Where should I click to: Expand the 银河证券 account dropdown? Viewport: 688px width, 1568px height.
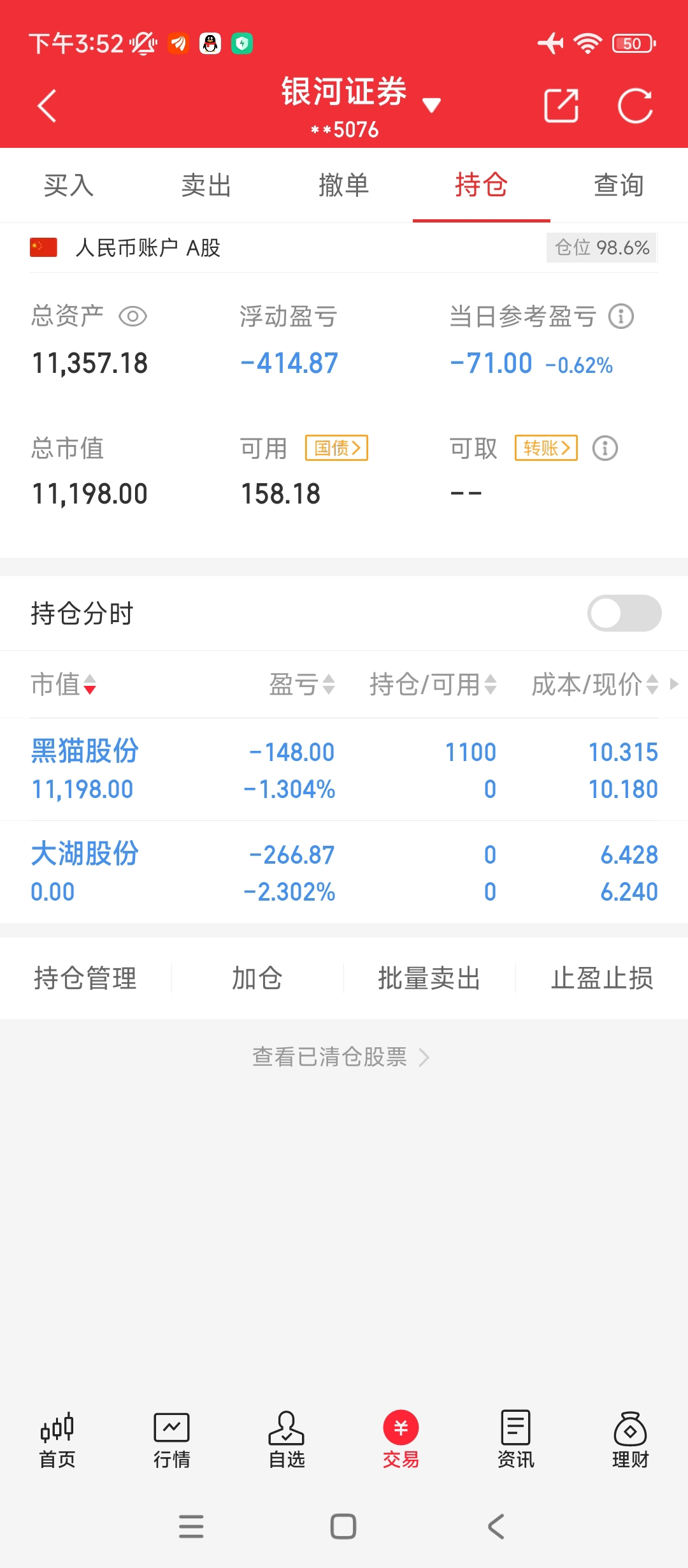[431, 105]
